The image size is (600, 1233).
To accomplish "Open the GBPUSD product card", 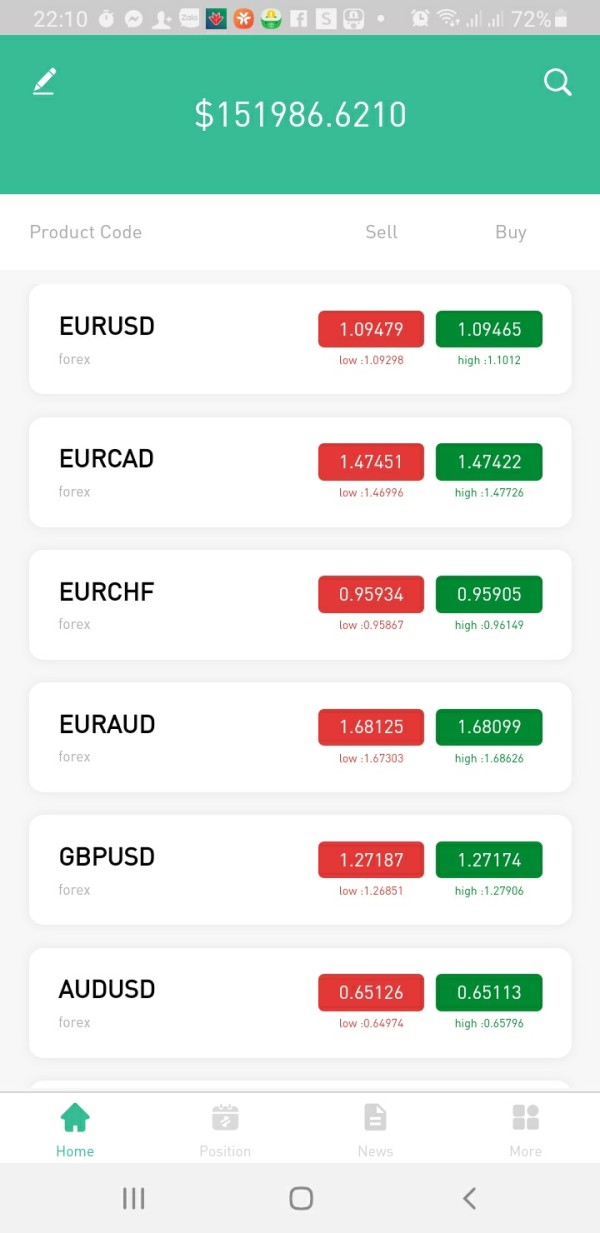I will tap(300, 869).
